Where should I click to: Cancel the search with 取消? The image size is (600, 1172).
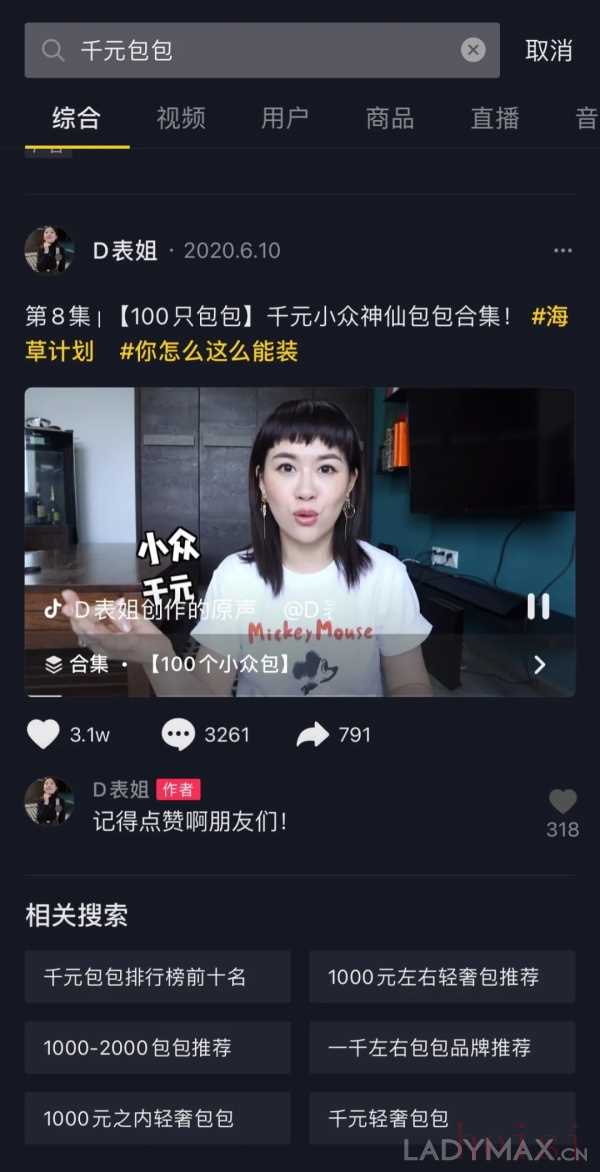tap(549, 50)
